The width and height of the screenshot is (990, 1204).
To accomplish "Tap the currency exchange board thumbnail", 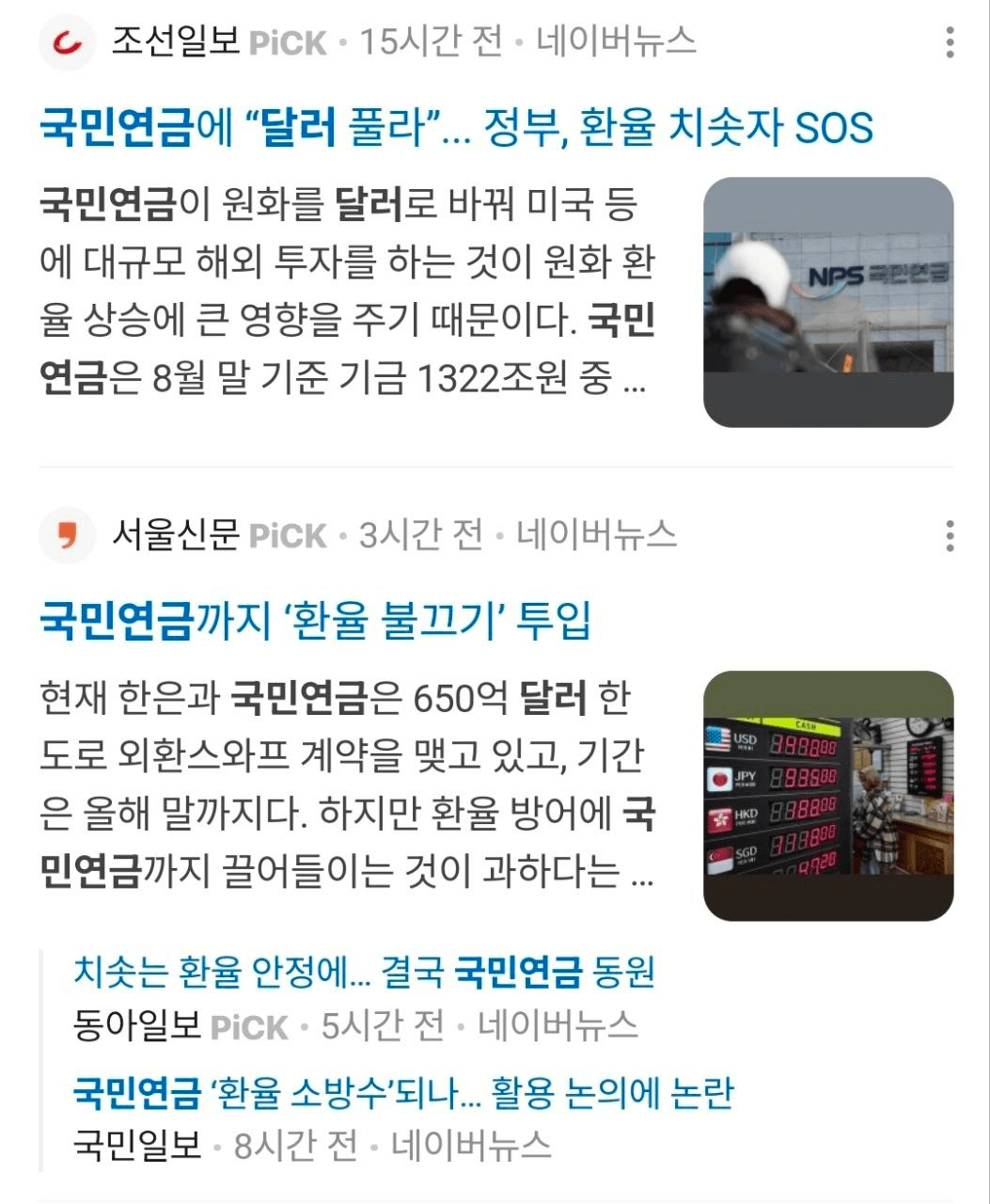I will coord(828,795).
